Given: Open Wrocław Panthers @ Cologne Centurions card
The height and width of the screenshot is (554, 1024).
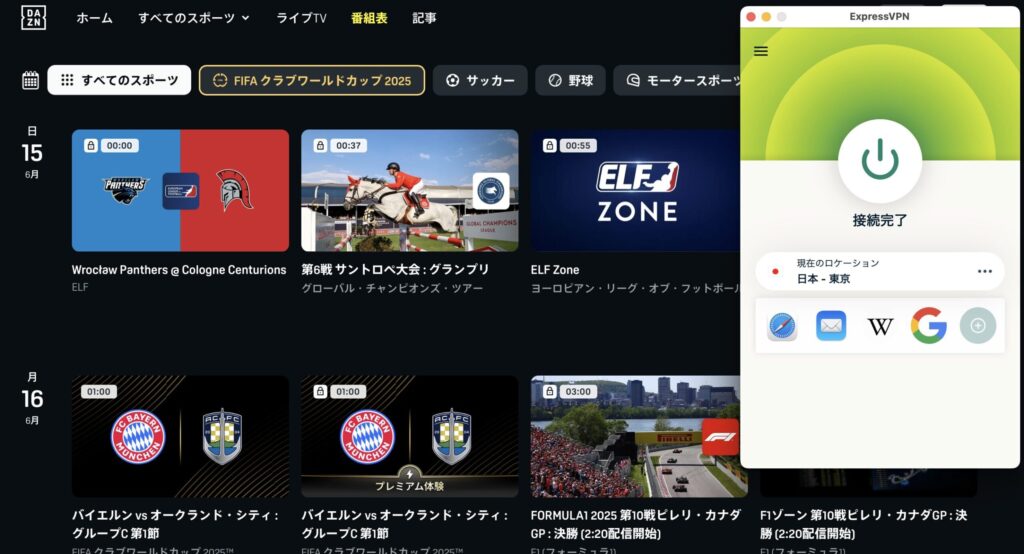Looking at the screenshot, I should coord(180,190).
